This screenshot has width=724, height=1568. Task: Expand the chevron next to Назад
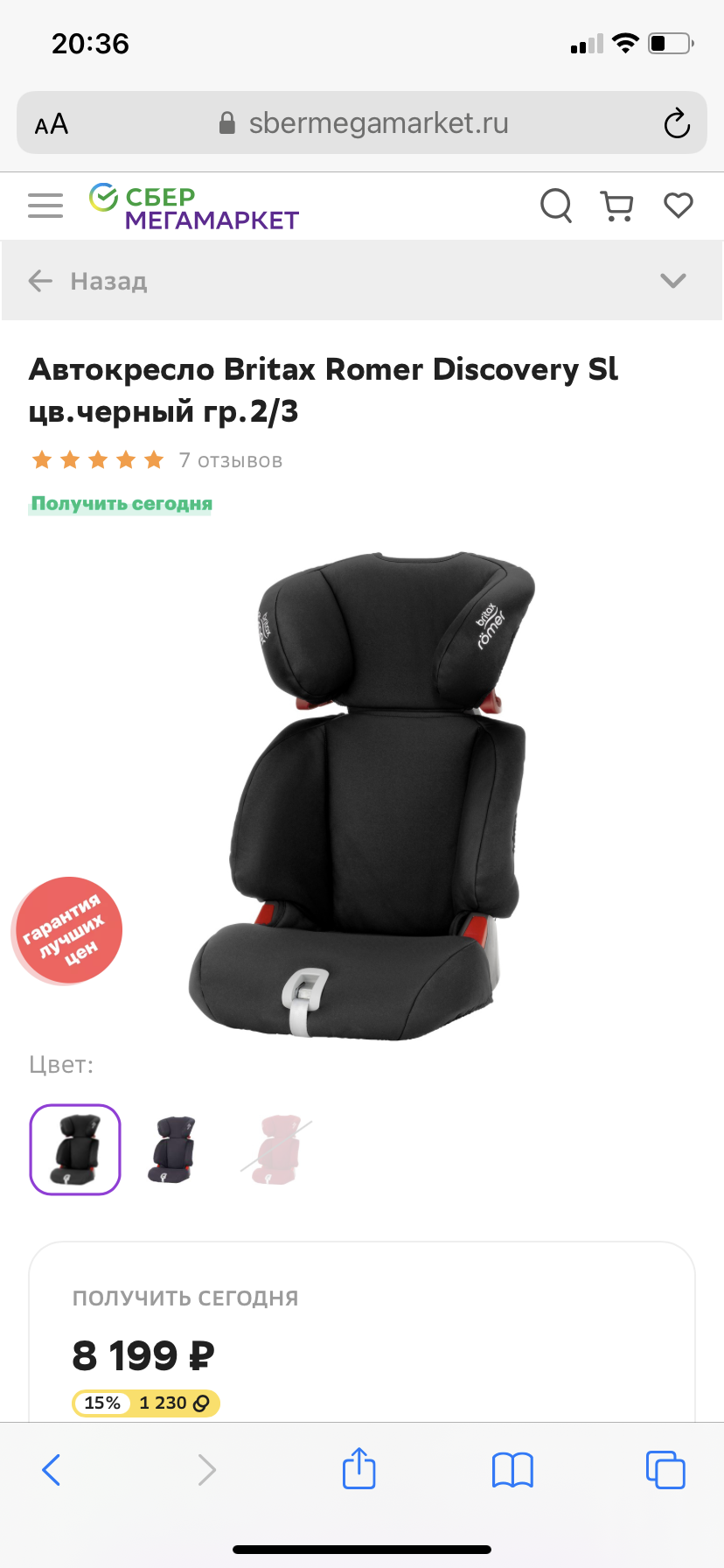[672, 281]
